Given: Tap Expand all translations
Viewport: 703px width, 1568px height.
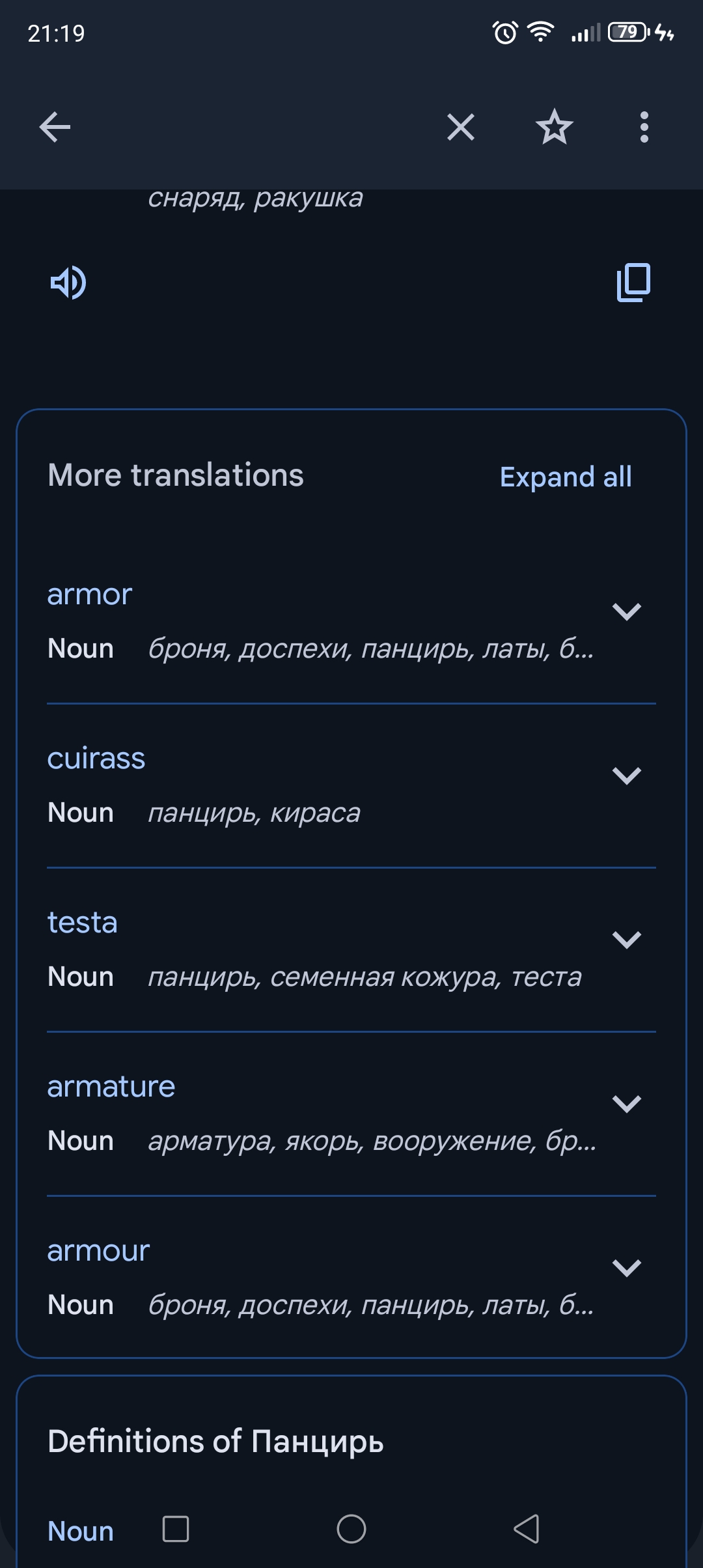Looking at the screenshot, I should point(566,477).
